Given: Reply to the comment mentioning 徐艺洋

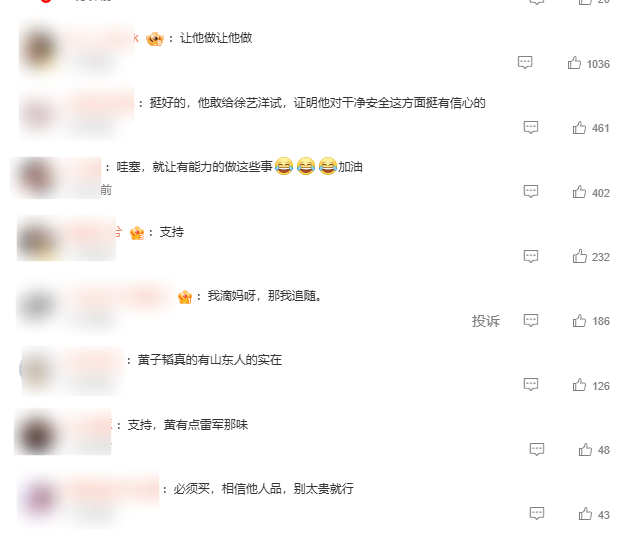Looking at the screenshot, I should tap(531, 128).
